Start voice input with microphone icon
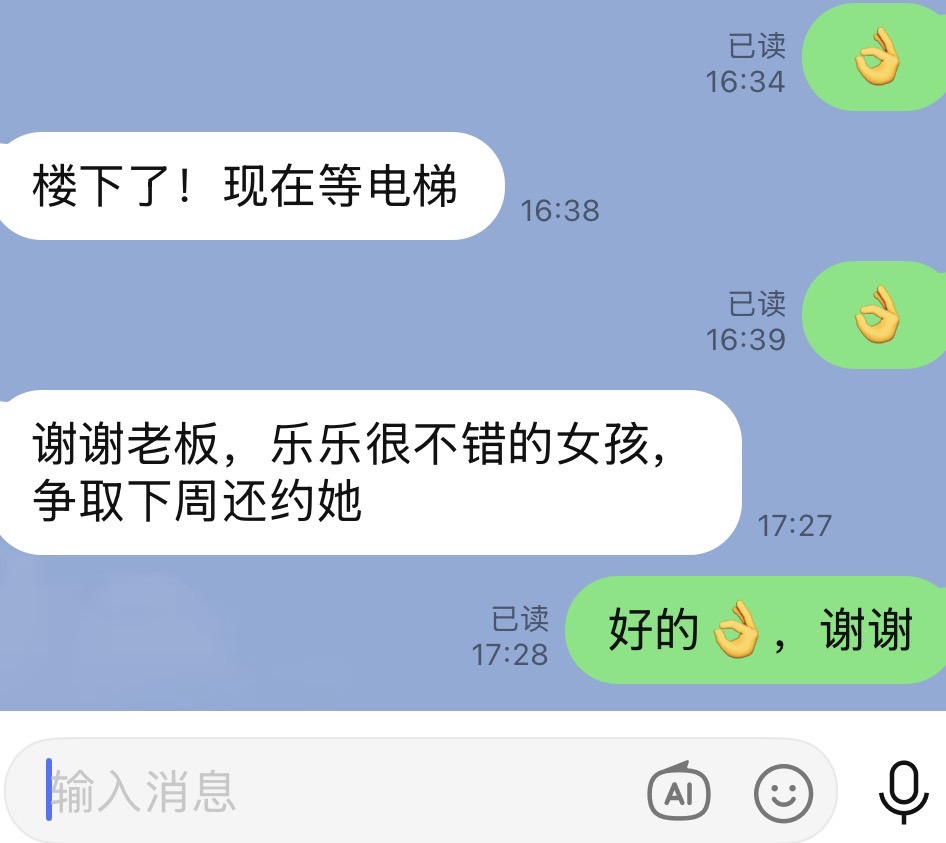The image size is (946, 843). point(903,791)
